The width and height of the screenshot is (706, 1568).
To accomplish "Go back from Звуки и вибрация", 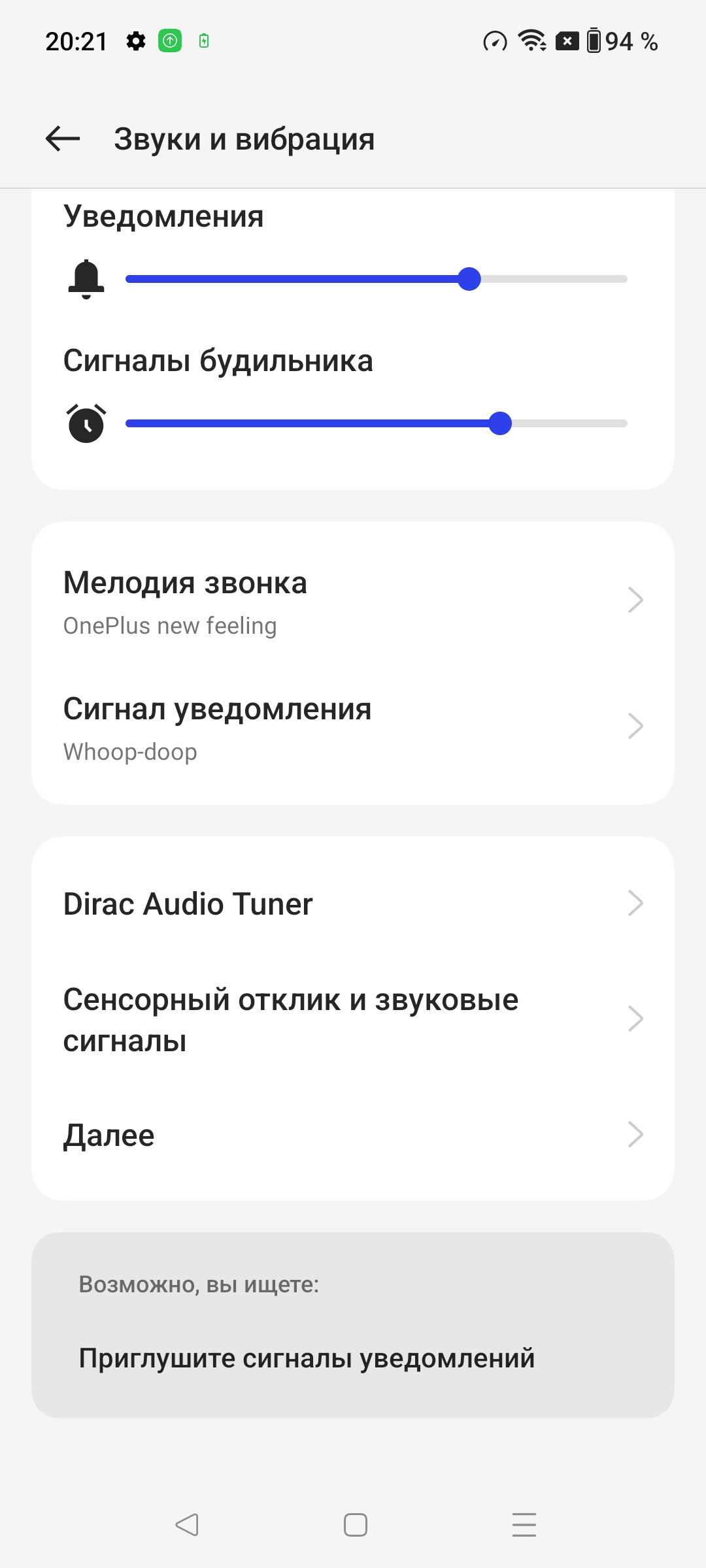I will [x=63, y=139].
